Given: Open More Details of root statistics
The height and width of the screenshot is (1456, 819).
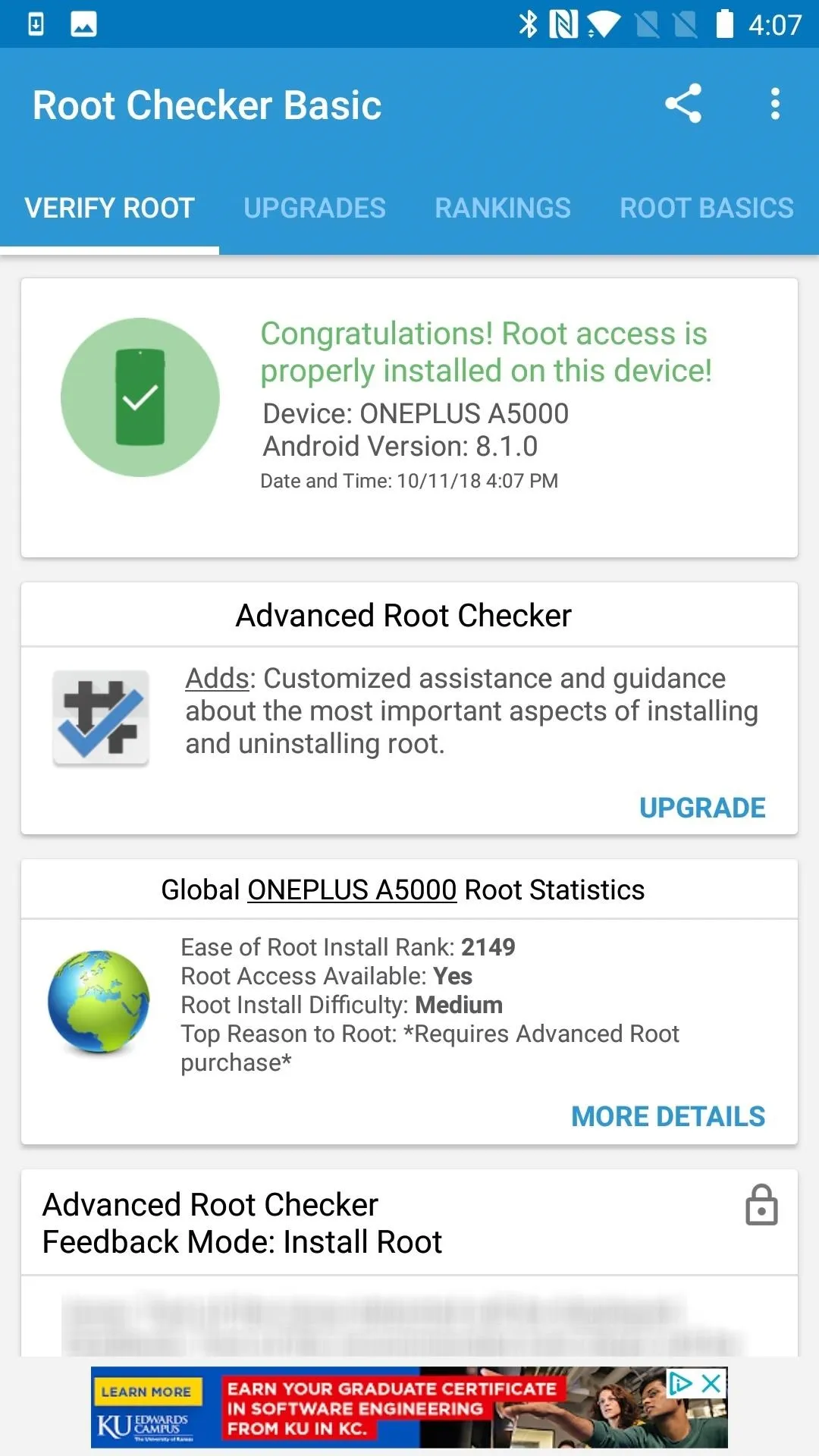Looking at the screenshot, I should tap(668, 1116).
